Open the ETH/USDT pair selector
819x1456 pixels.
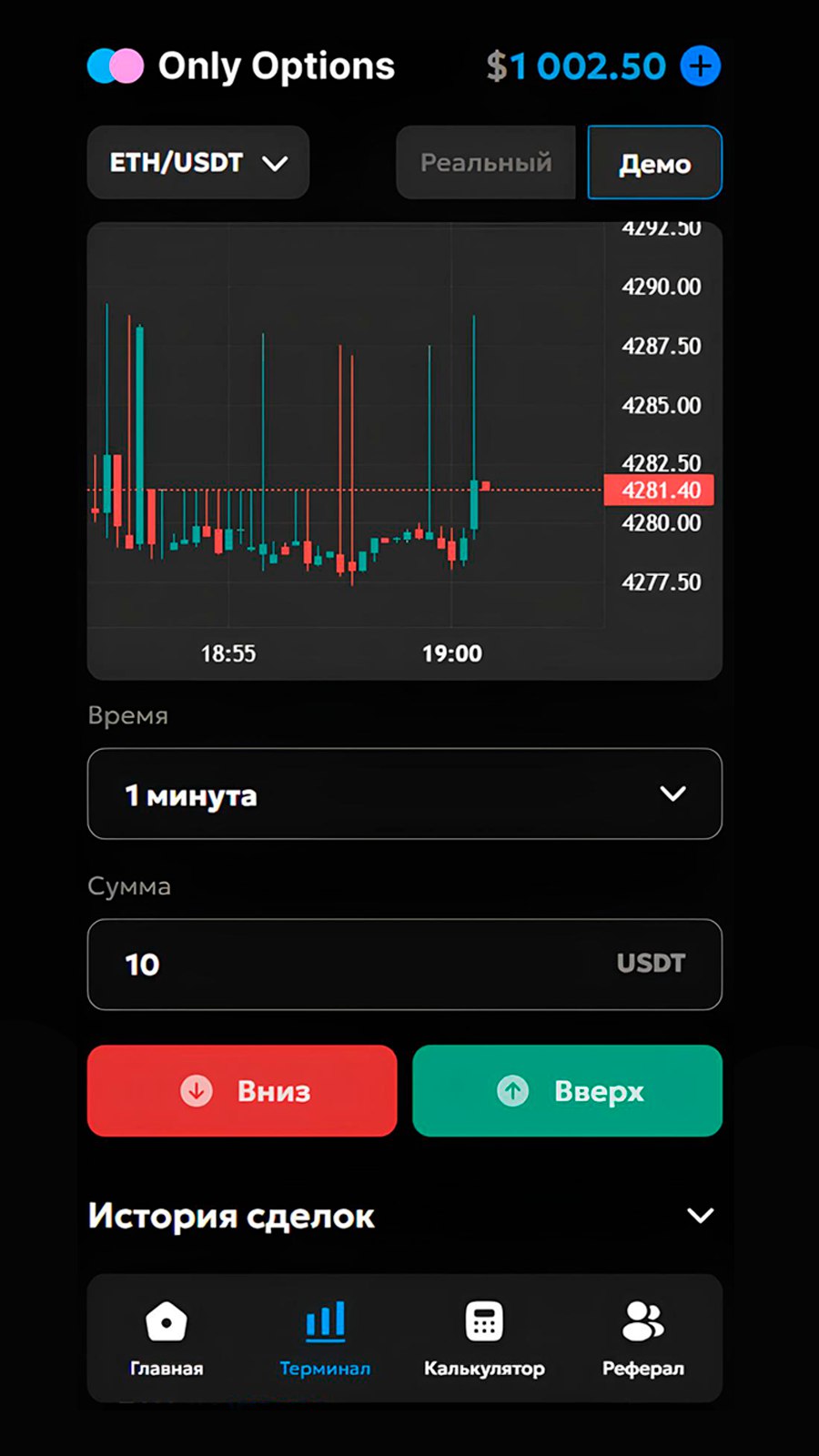197,163
